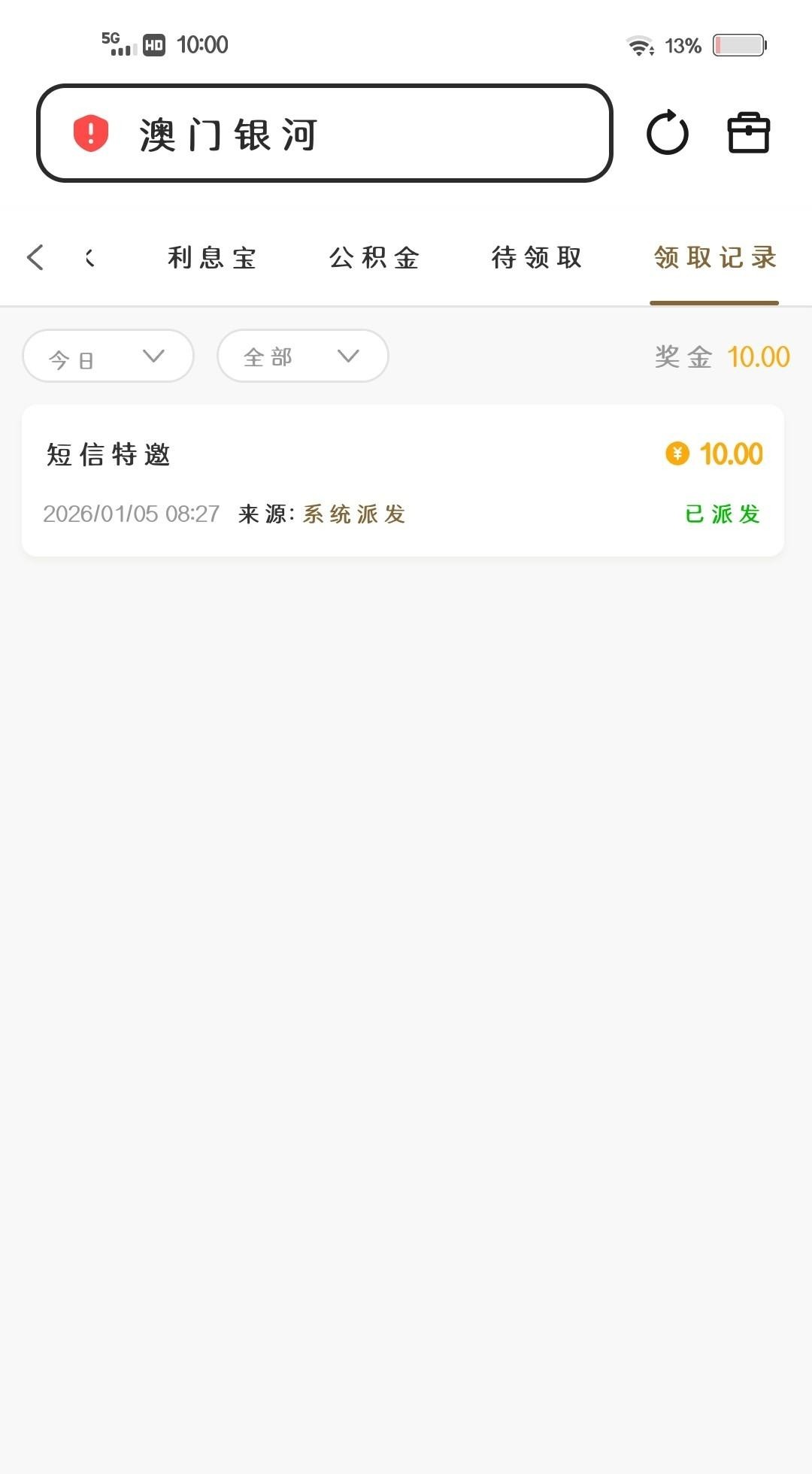
Task: Reload the page with the refresh icon
Action: click(x=667, y=134)
